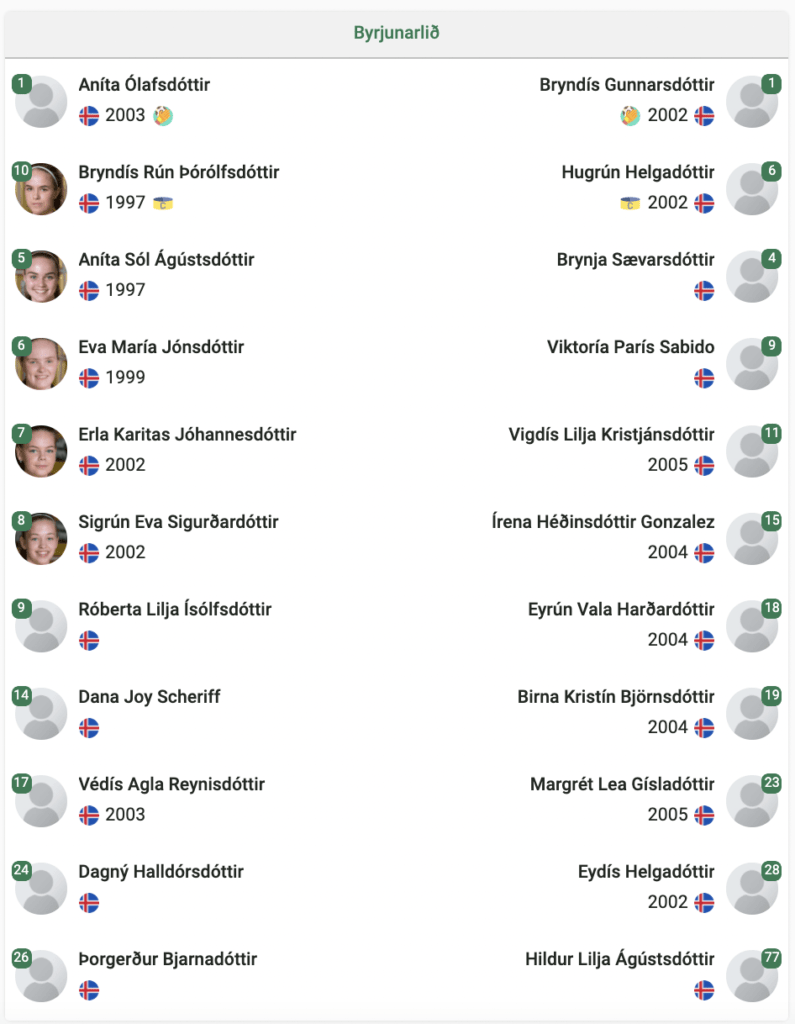Open Bryndís Gunnarsdóttir's player profile

tap(627, 86)
